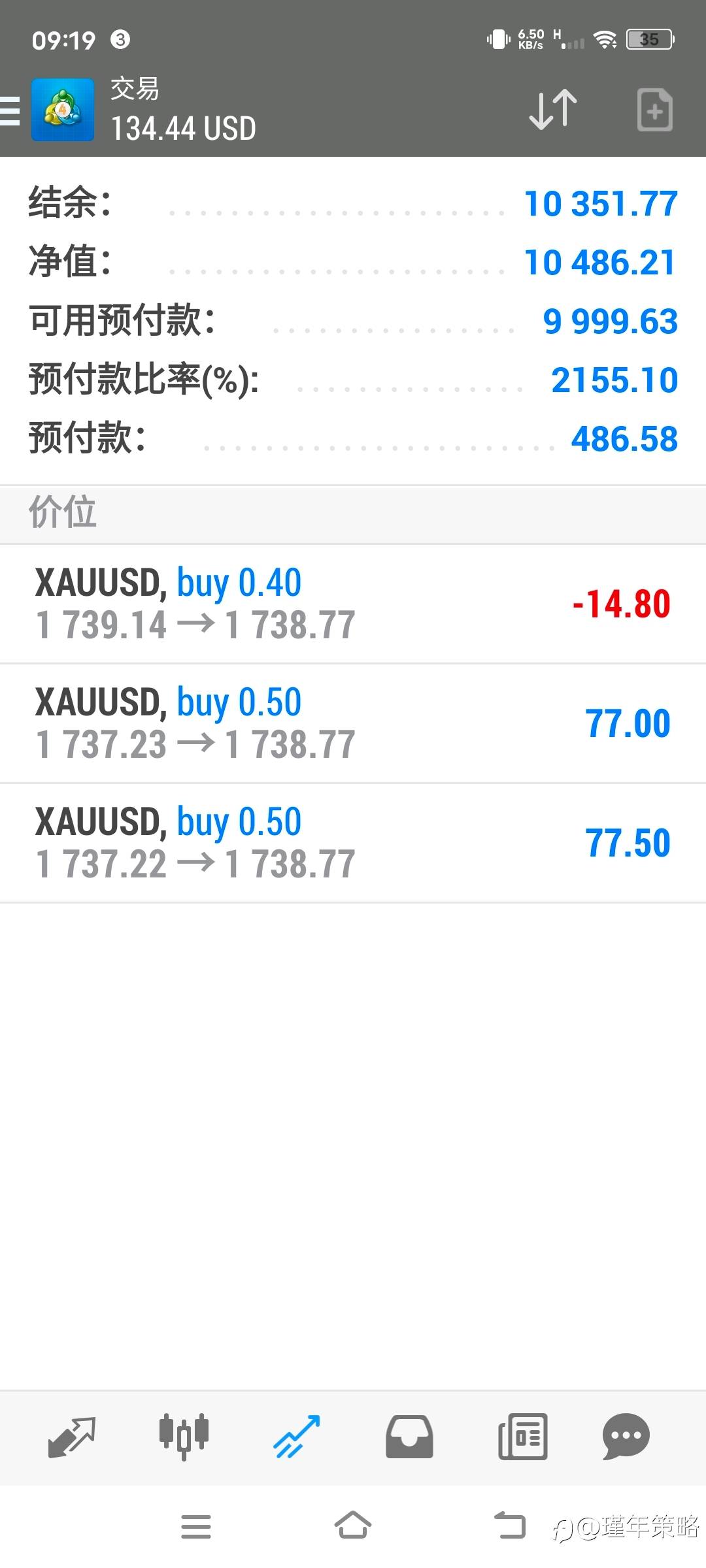This screenshot has width=706, height=1568.
Task: Open XAUUSD buy 0.50 position at 1737.23
Action: click(353, 723)
